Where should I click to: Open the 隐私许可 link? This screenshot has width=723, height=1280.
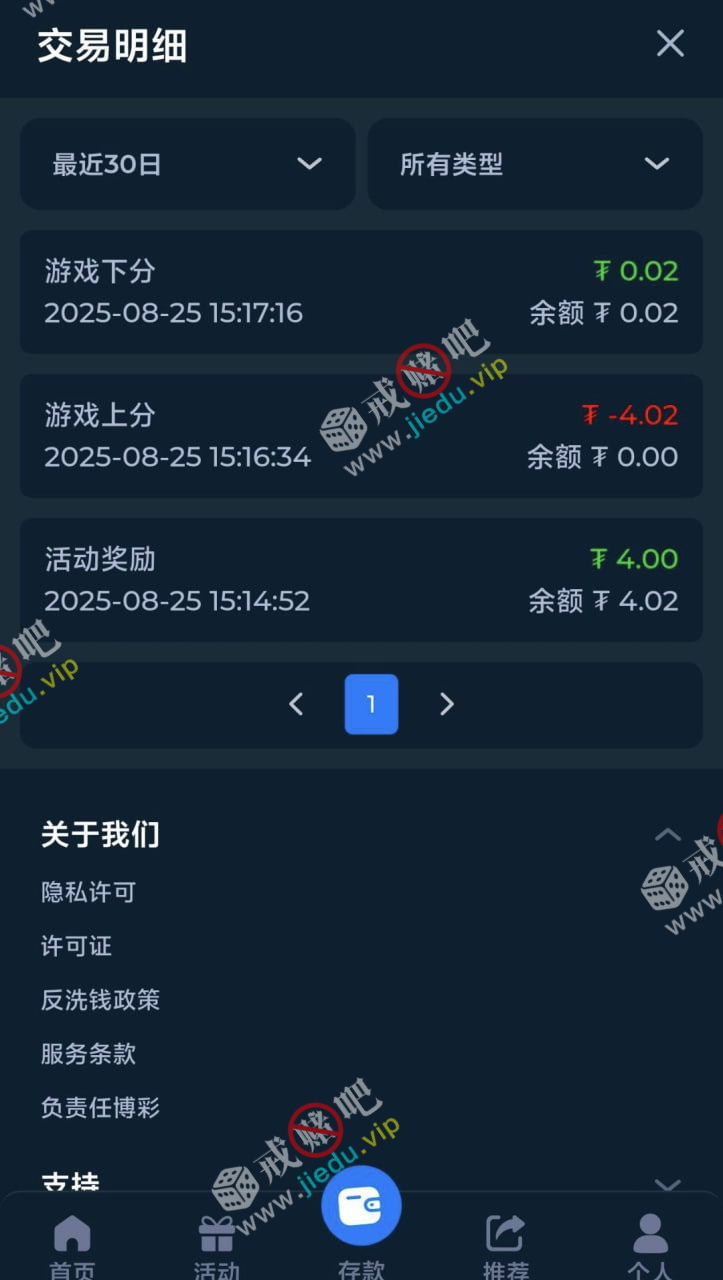(88, 892)
